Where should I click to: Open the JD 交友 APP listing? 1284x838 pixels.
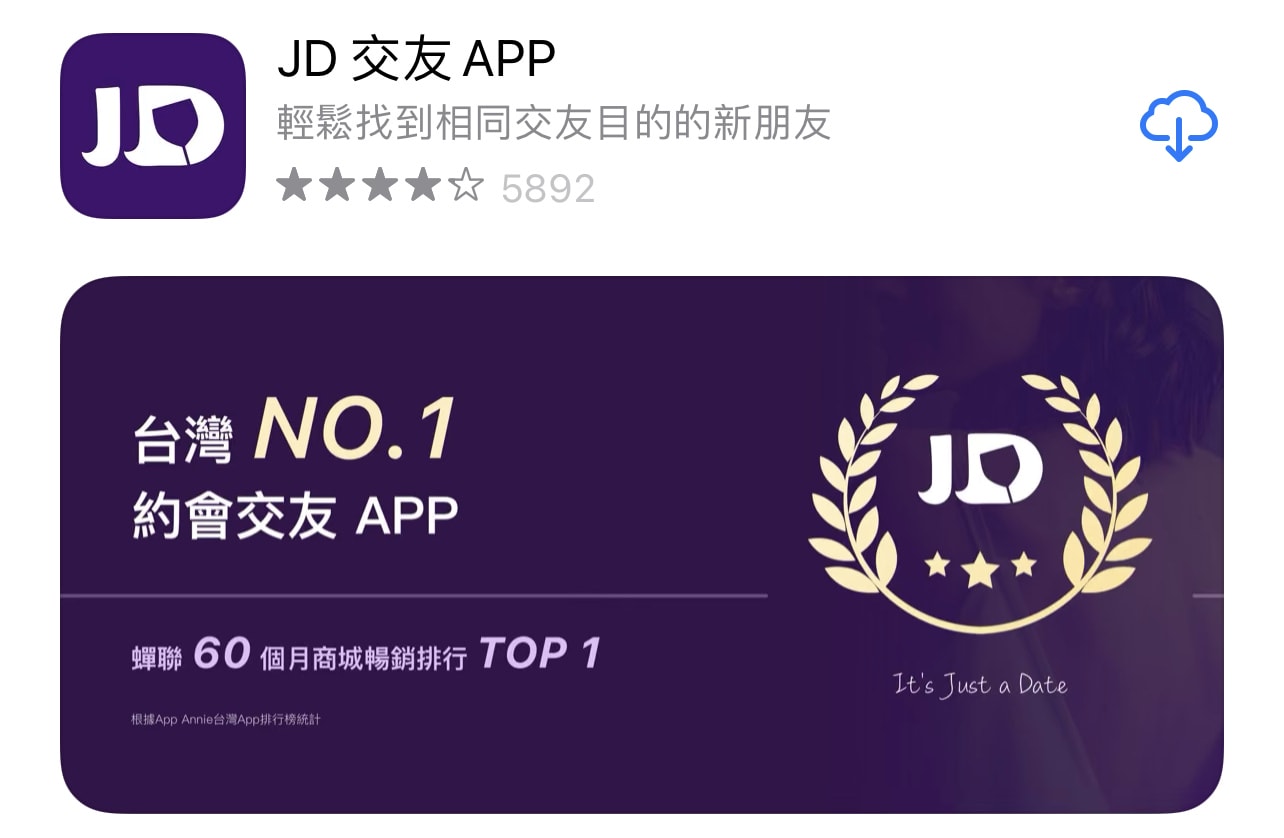tap(415, 60)
